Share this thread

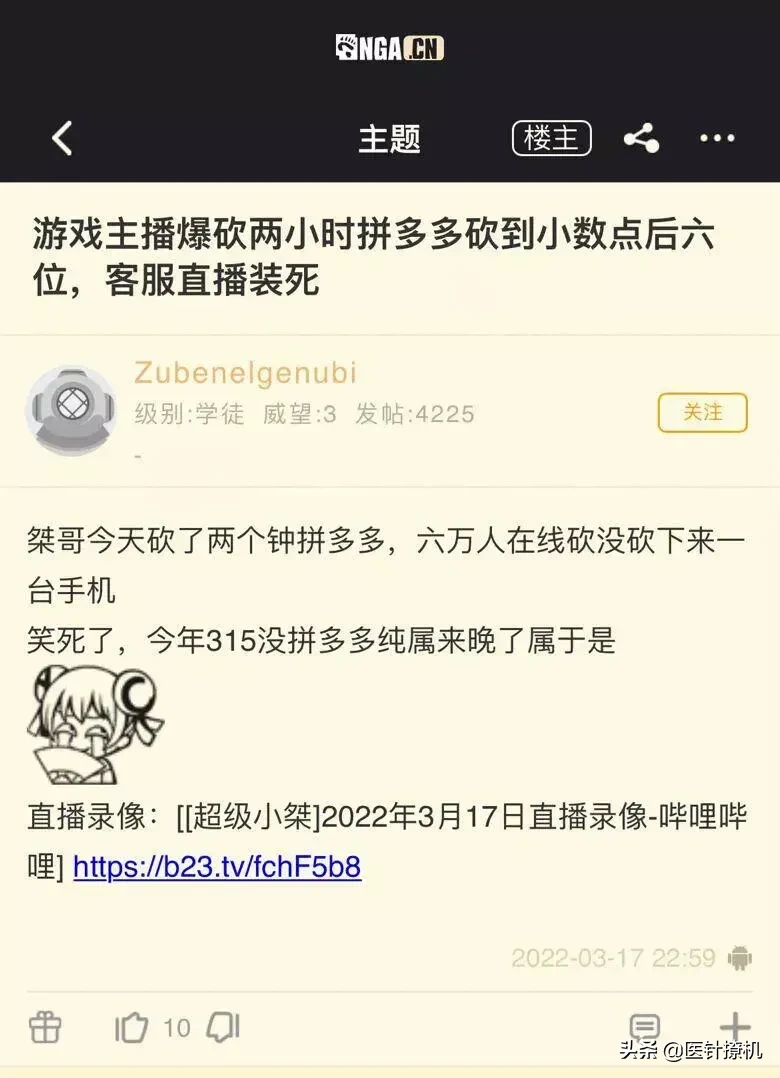coord(641,138)
